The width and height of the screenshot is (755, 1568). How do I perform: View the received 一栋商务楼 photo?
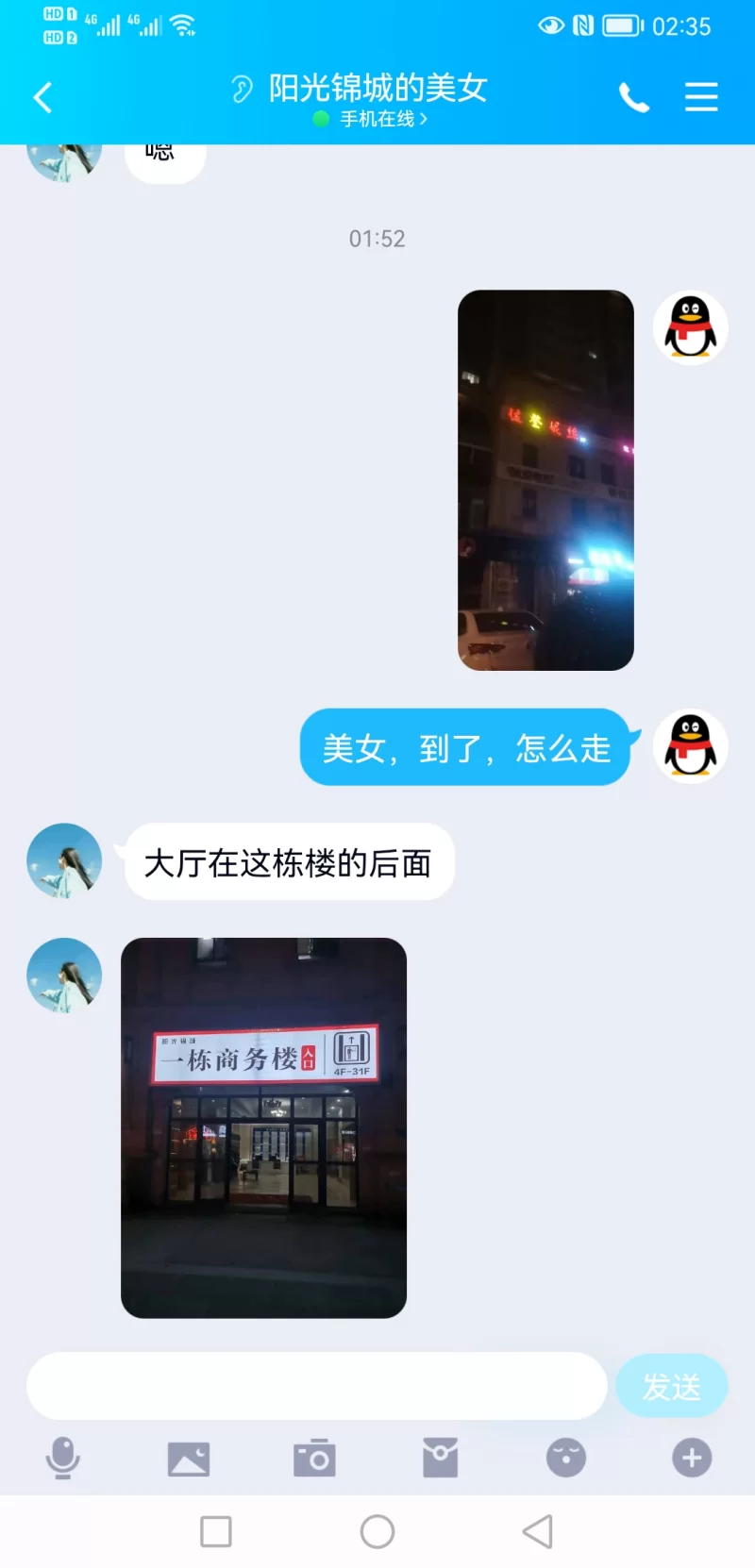click(263, 1127)
